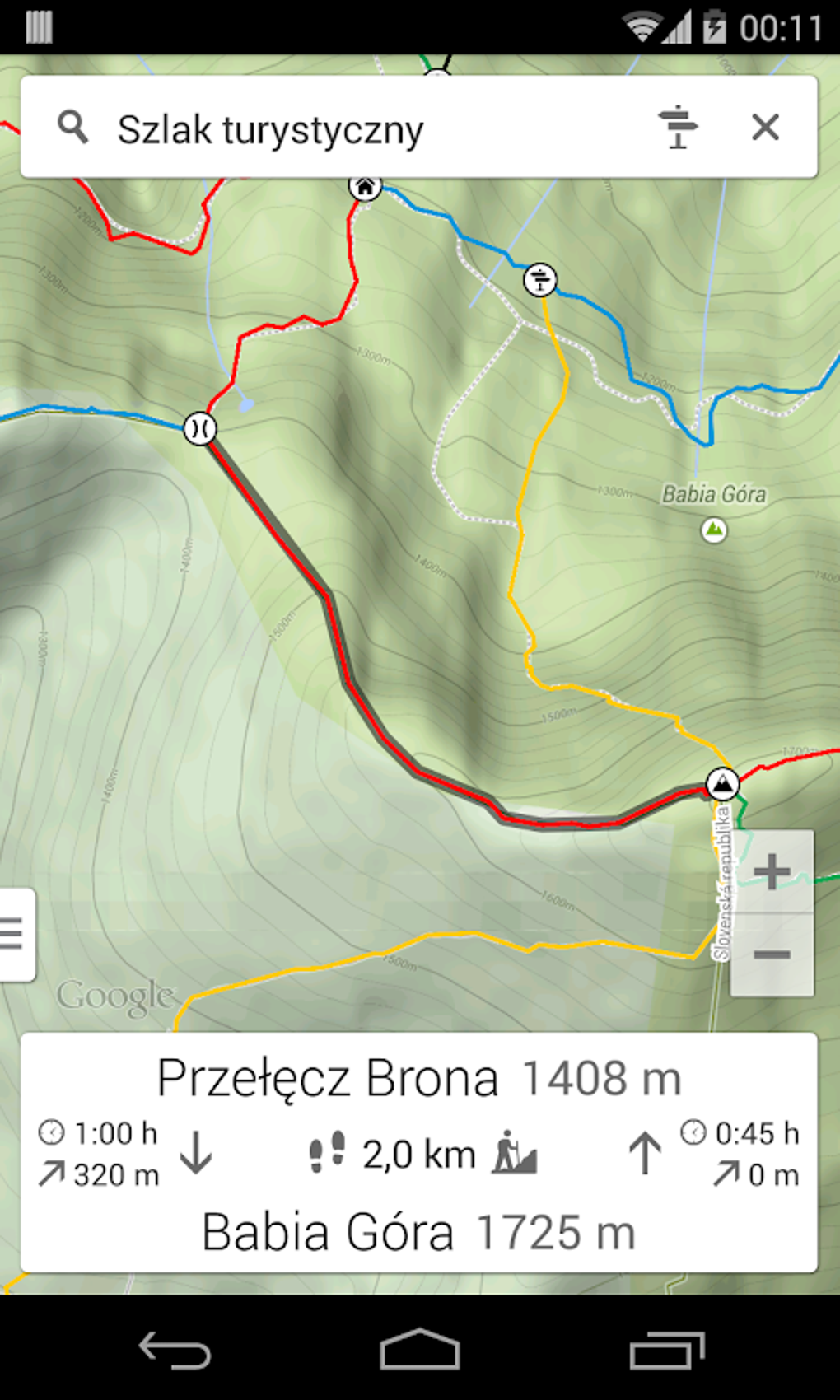Viewport: 840px width, 1400px height.
Task: Tap the signpost junction marker on blue trail
Action: click(x=540, y=280)
